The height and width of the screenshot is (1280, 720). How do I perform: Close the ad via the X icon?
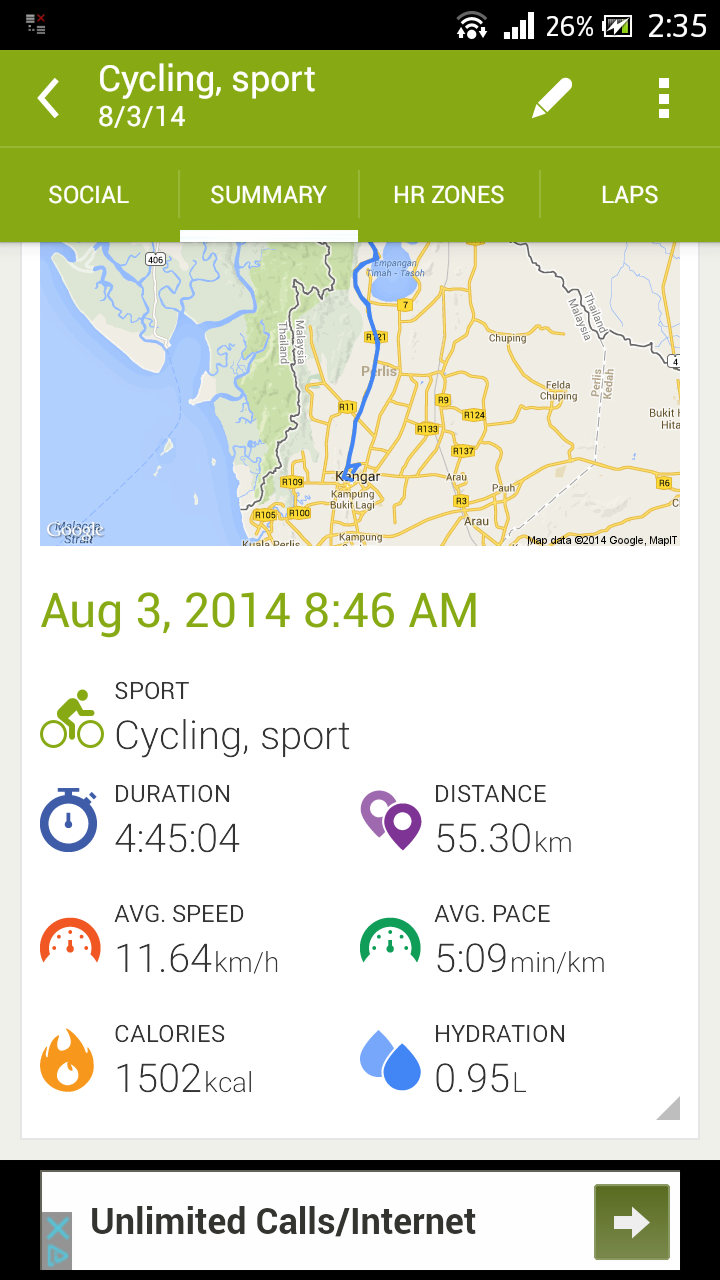58,1229
